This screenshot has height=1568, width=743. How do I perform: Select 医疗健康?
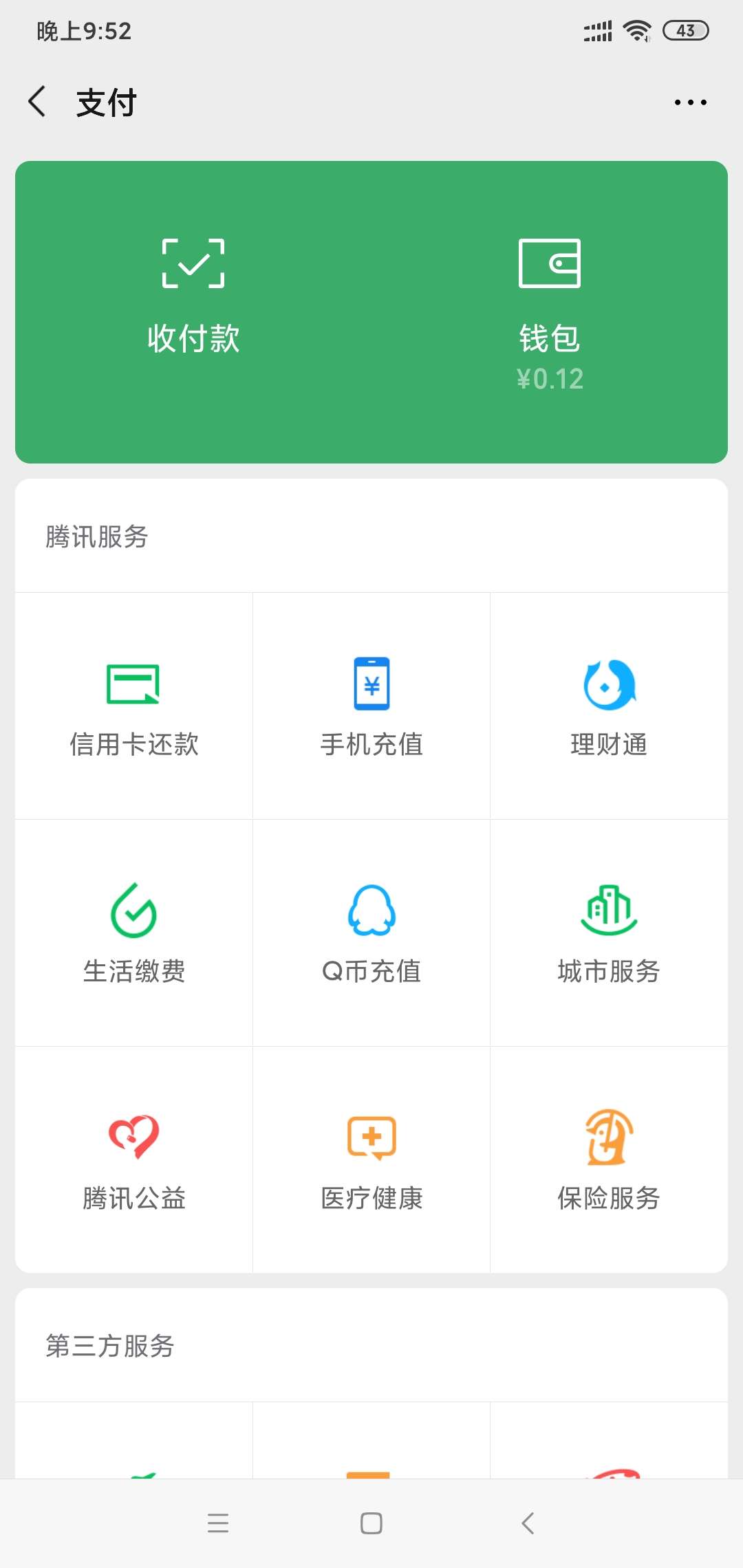click(x=371, y=1159)
